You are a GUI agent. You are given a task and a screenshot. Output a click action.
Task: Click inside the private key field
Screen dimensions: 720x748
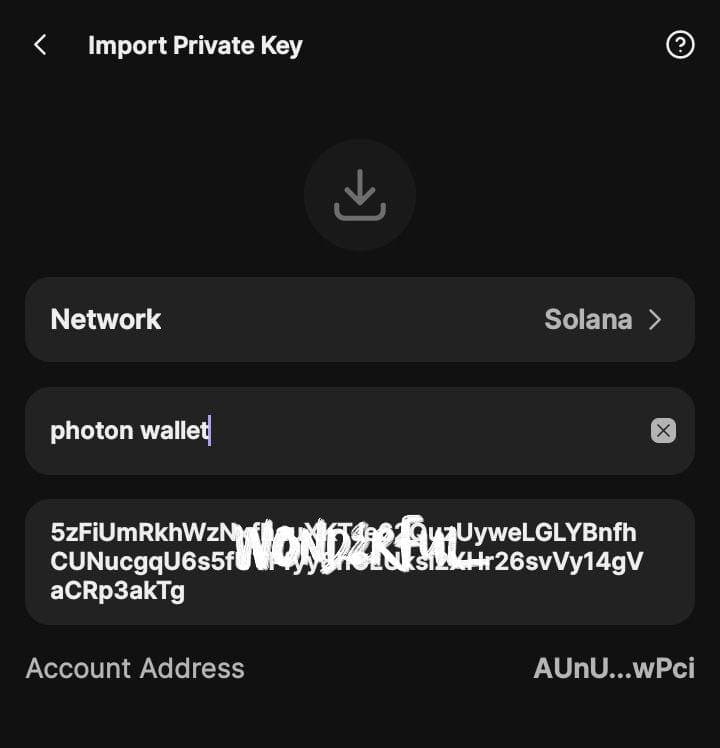(x=360, y=562)
